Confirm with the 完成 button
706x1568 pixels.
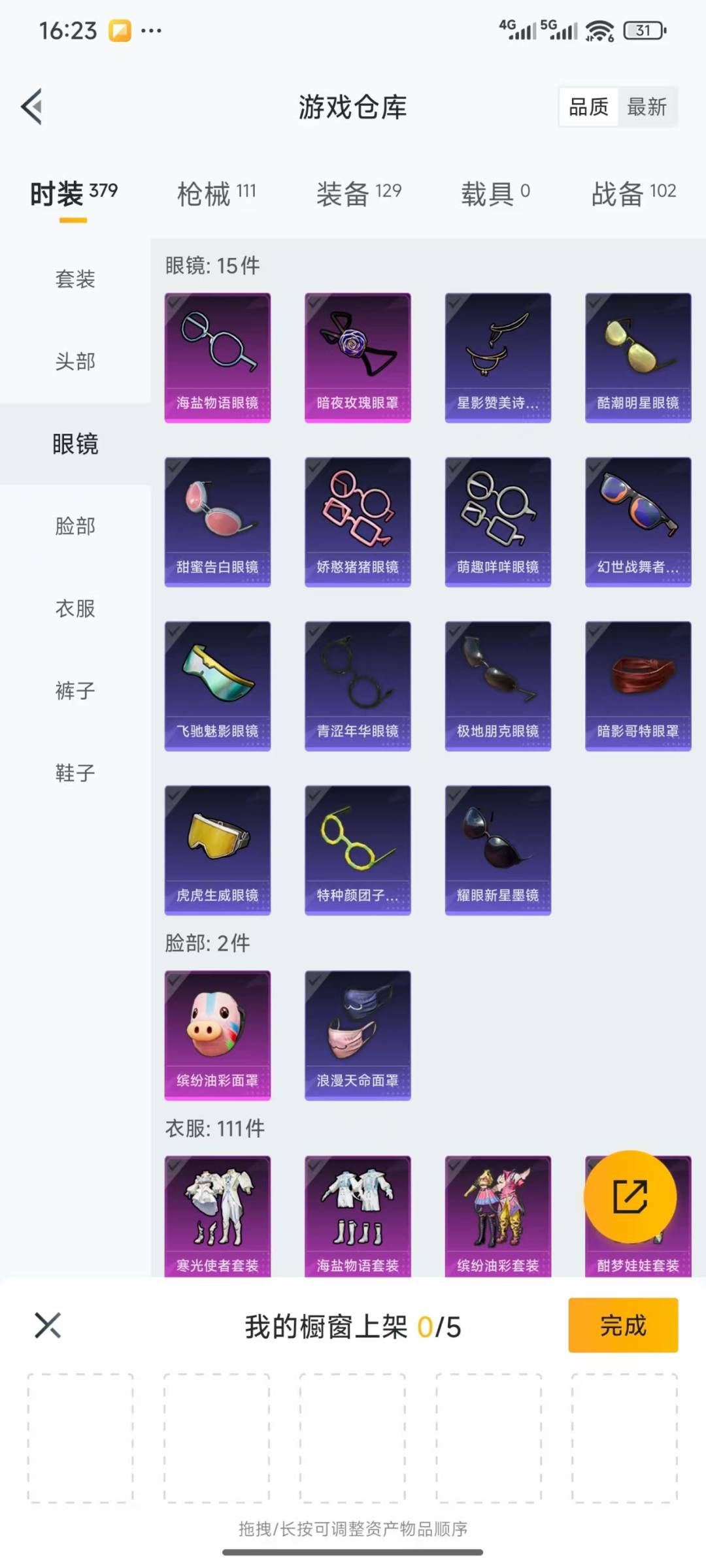click(x=623, y=1326)
